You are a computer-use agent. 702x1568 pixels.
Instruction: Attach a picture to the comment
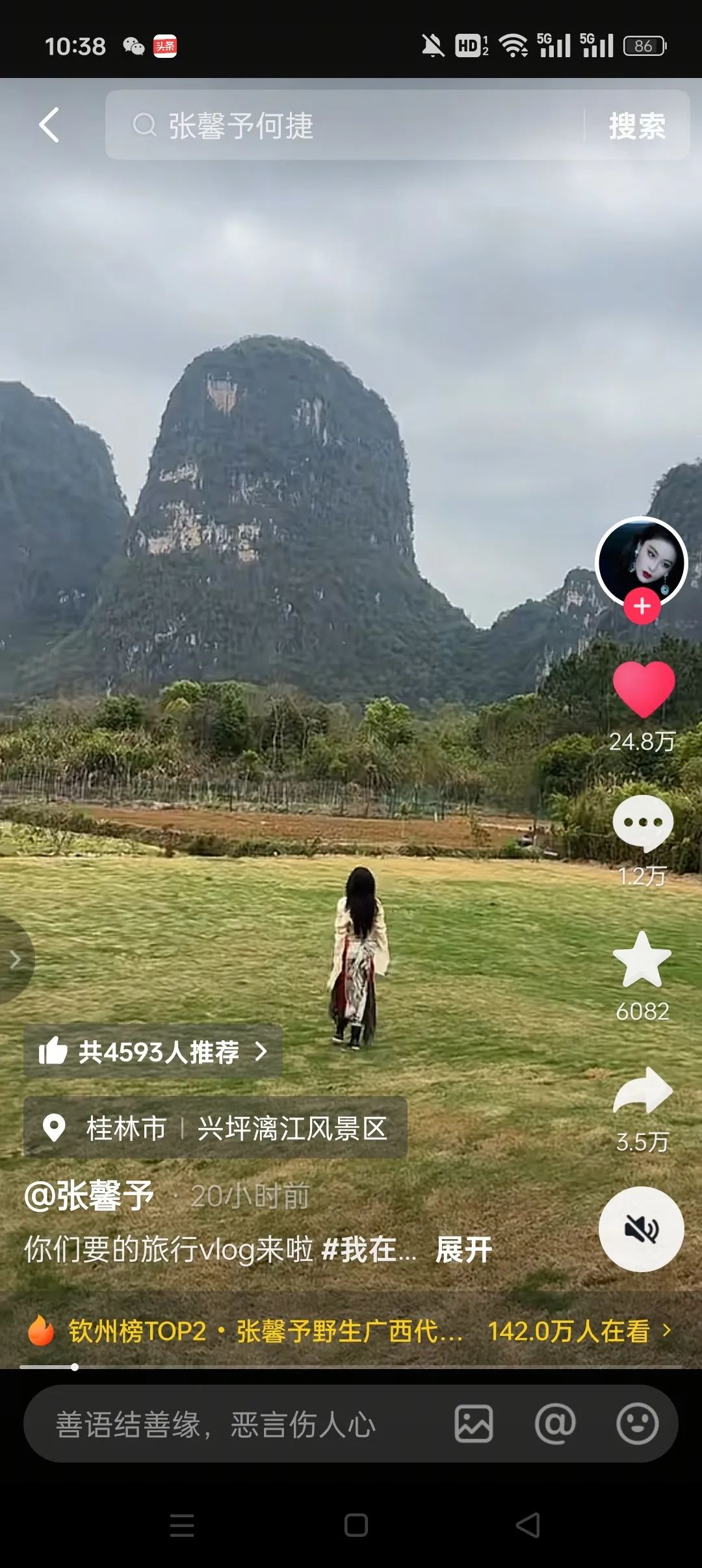click(473, 1425)
